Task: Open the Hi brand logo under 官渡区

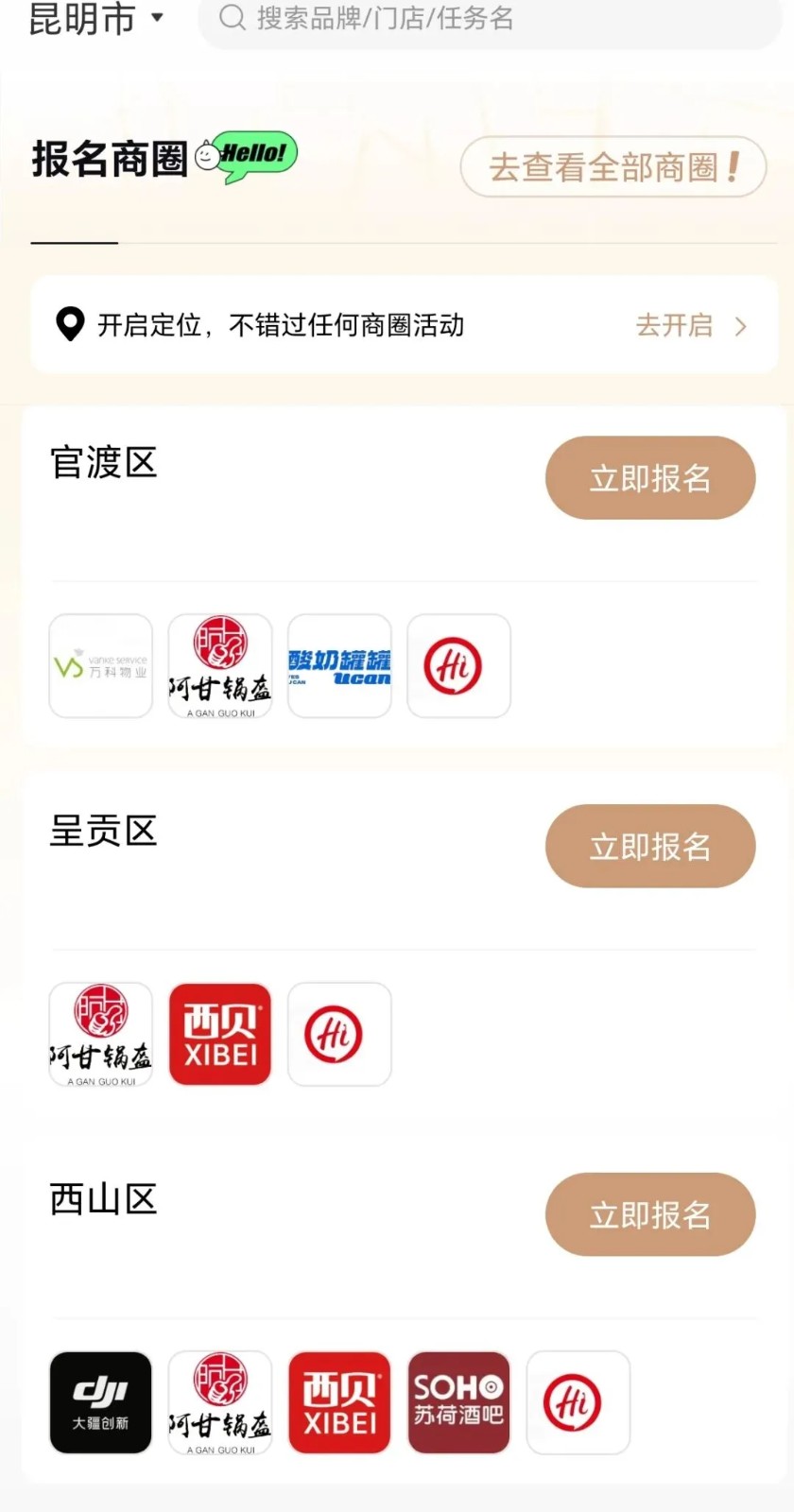Action: (x=458, y=666)
